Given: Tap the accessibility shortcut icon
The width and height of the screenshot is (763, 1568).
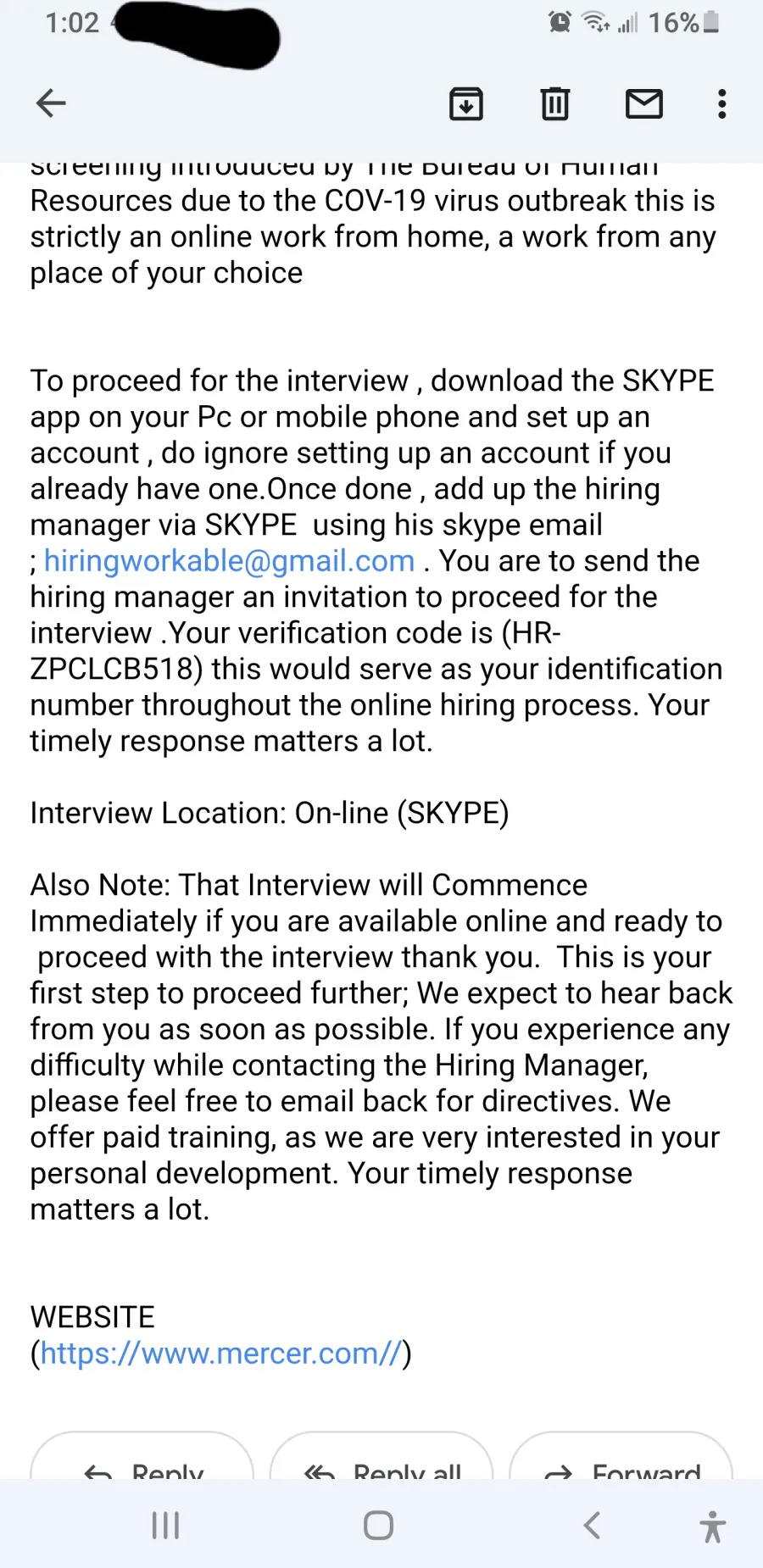Looking at the screenshot, I should coord(713,1526).
